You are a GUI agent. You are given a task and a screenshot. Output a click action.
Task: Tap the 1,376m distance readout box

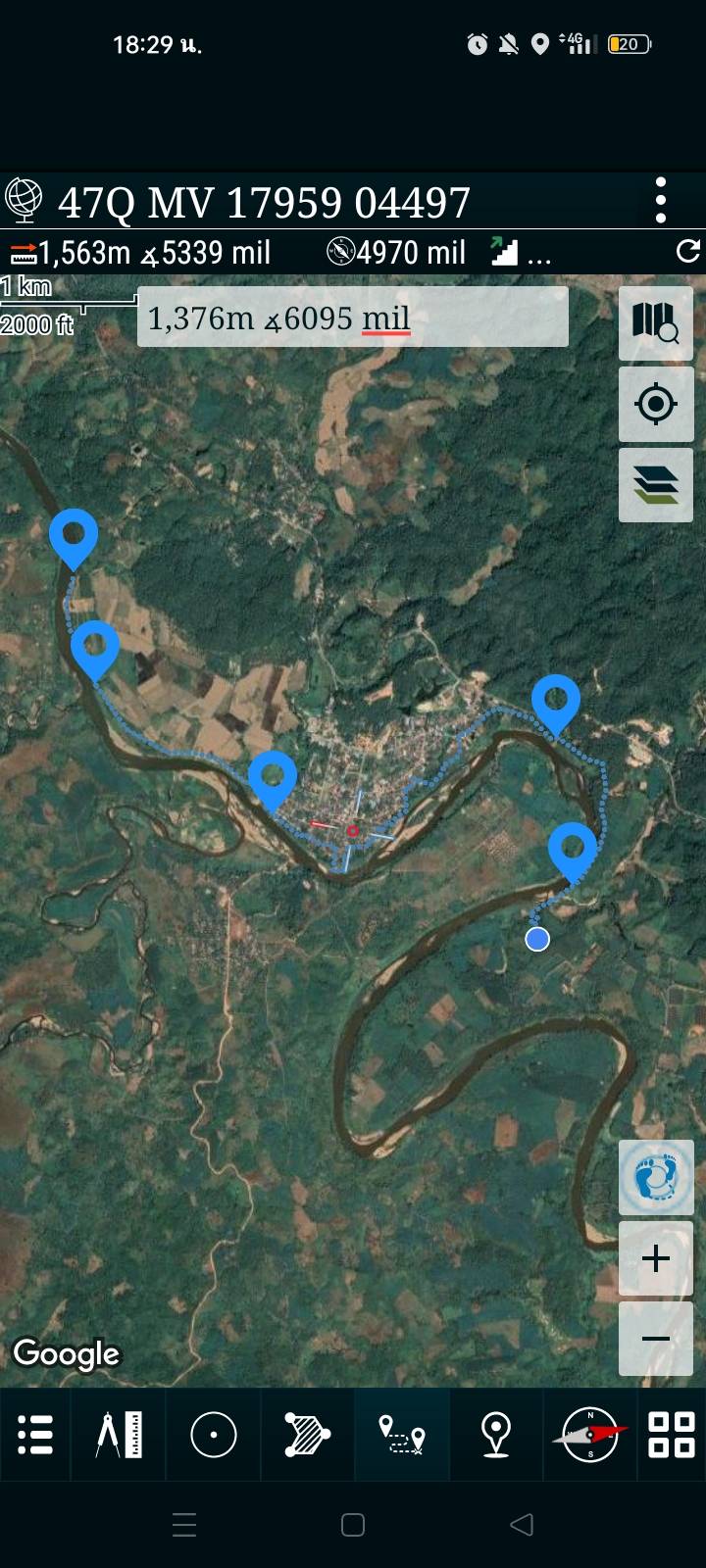tap(353, 318)
